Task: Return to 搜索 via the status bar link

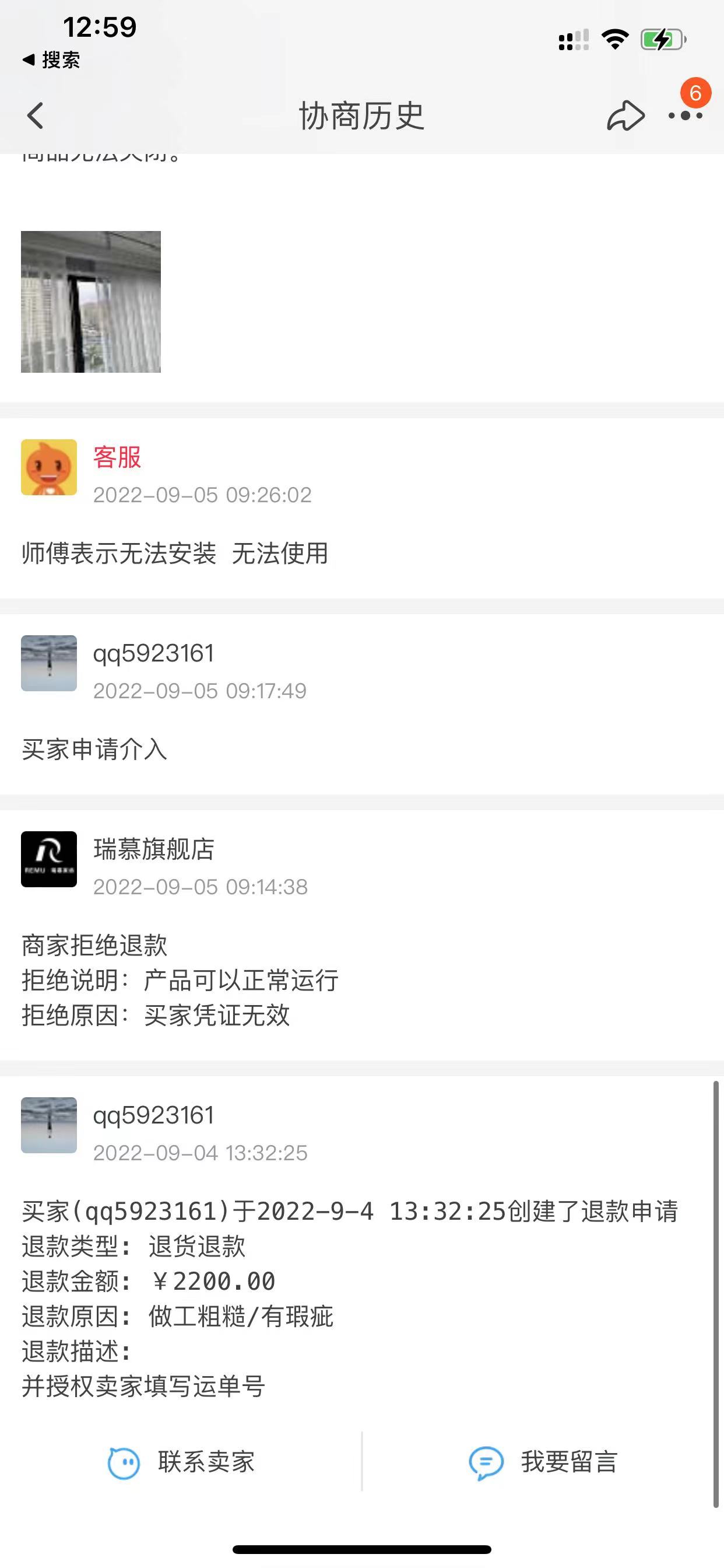Action: [x=52, y=60]
